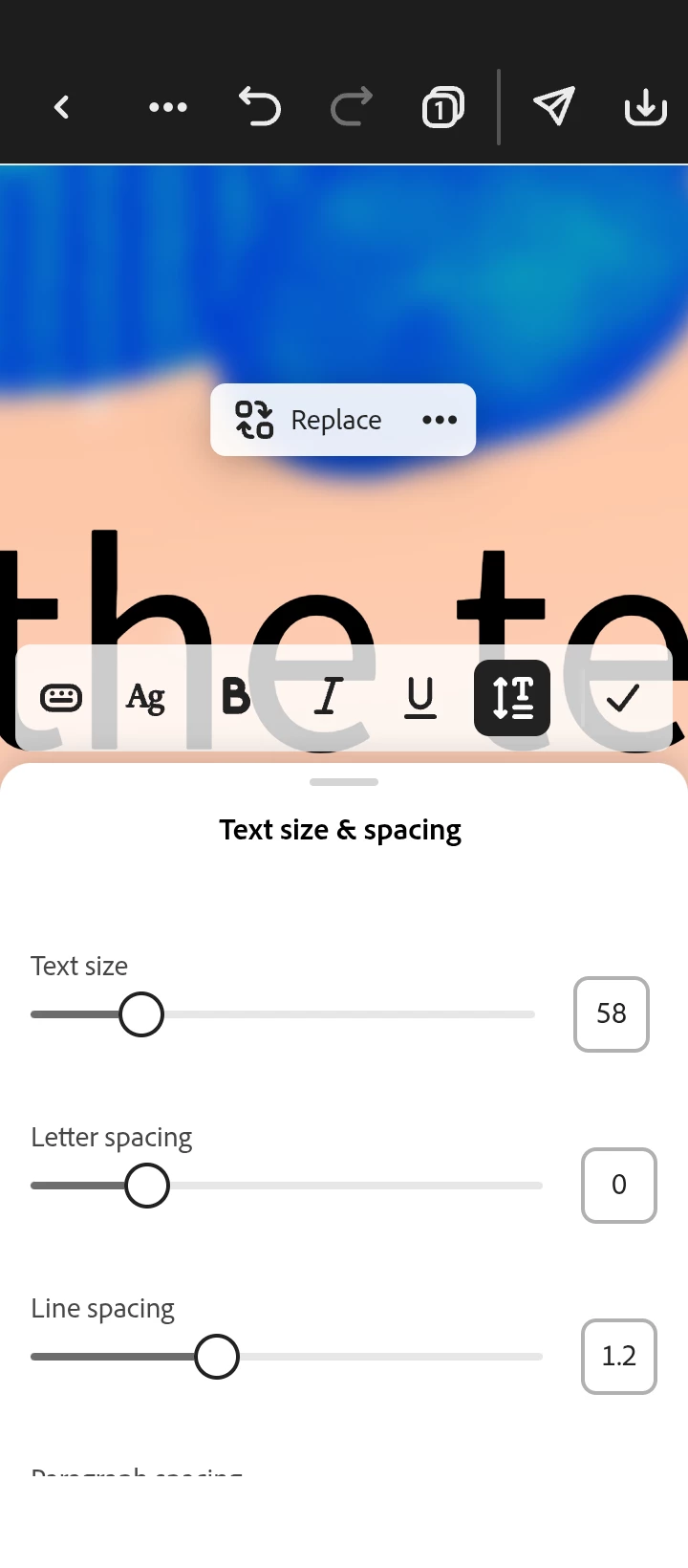Open the keyboard to edit text
The image size is (688, 1568).
point(61,698)
